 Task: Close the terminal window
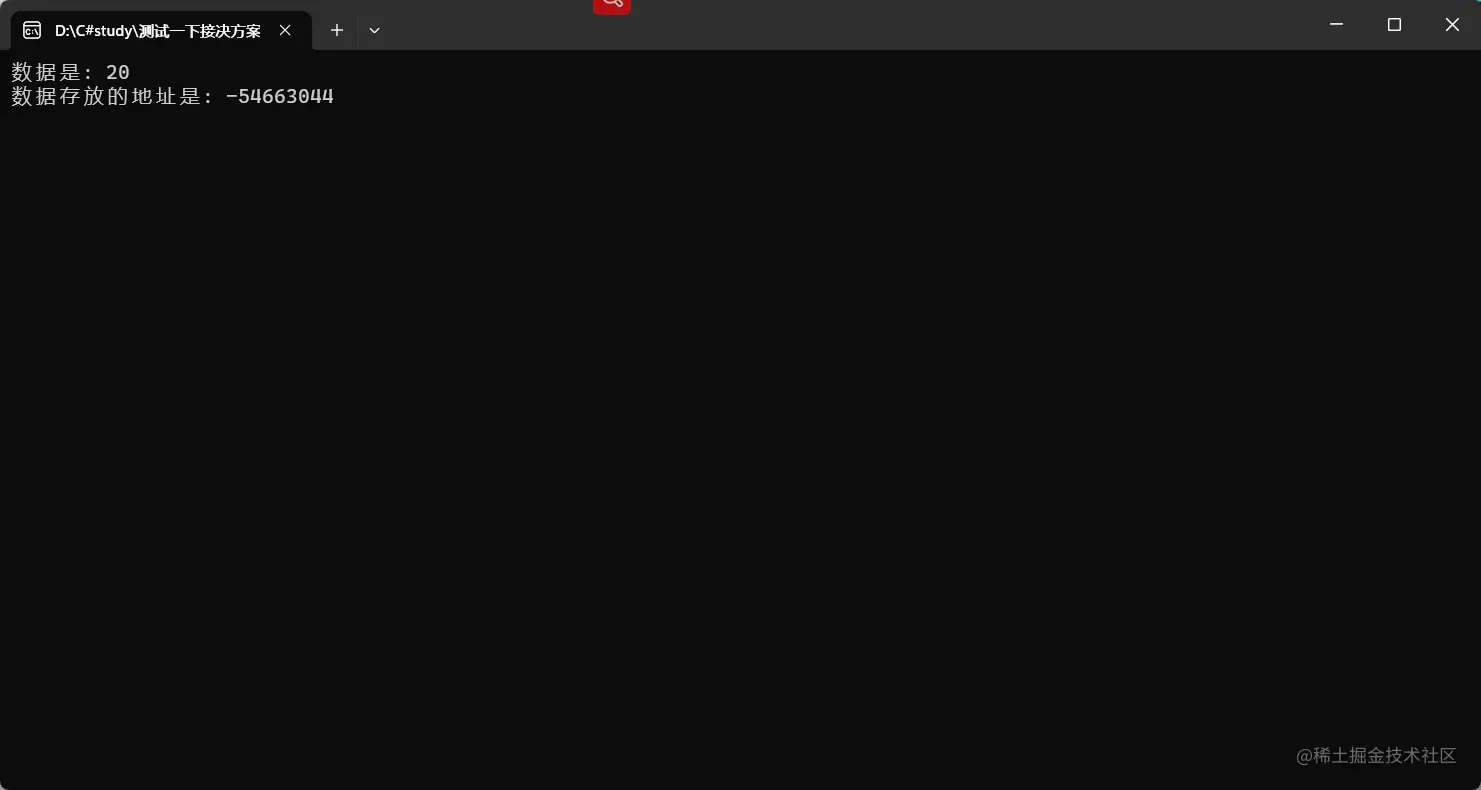[1452, 25]
